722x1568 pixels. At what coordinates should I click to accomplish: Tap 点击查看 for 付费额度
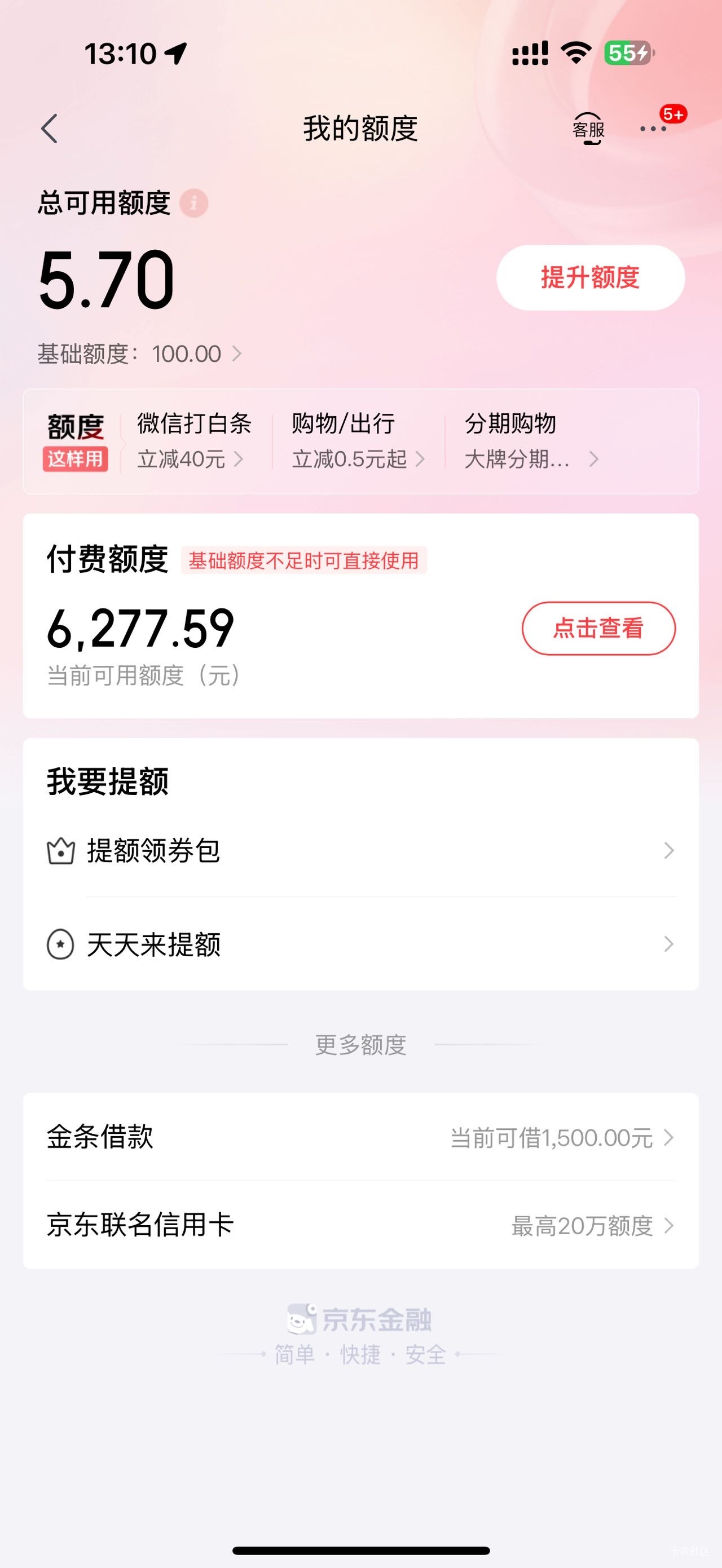(598, 628)
